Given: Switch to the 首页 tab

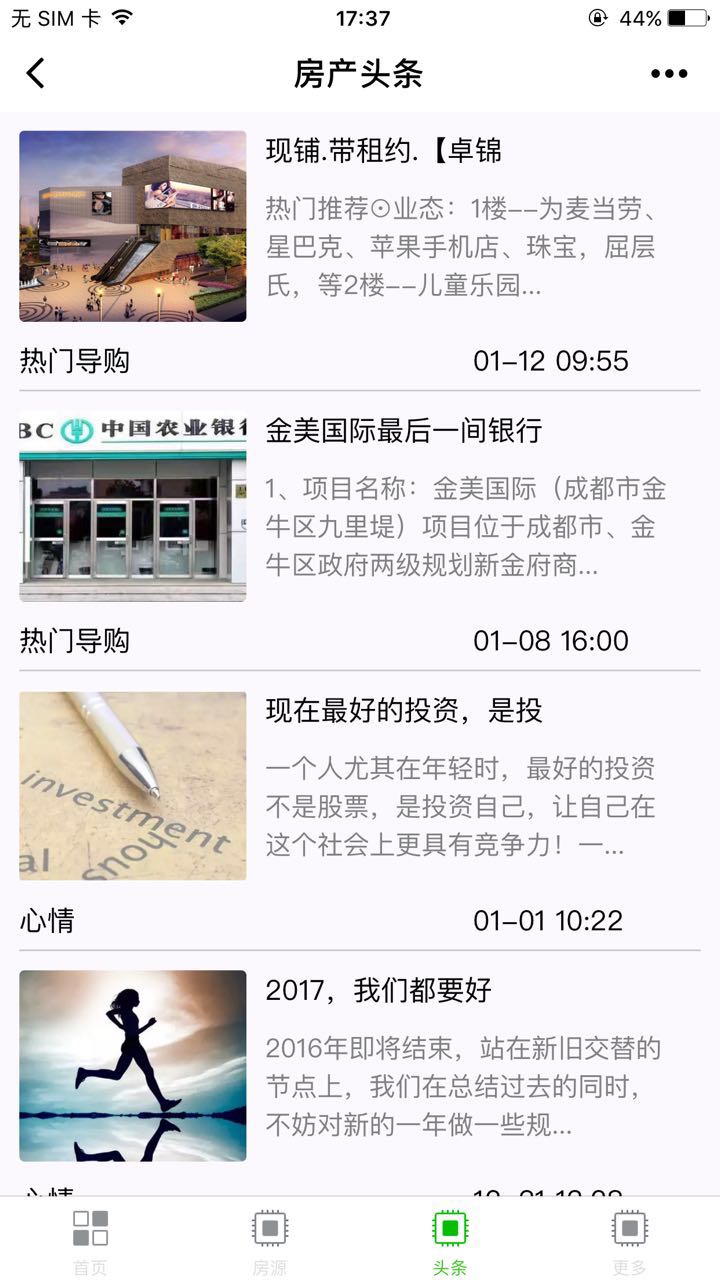Looking at the screenshot, I should 90,1240.
